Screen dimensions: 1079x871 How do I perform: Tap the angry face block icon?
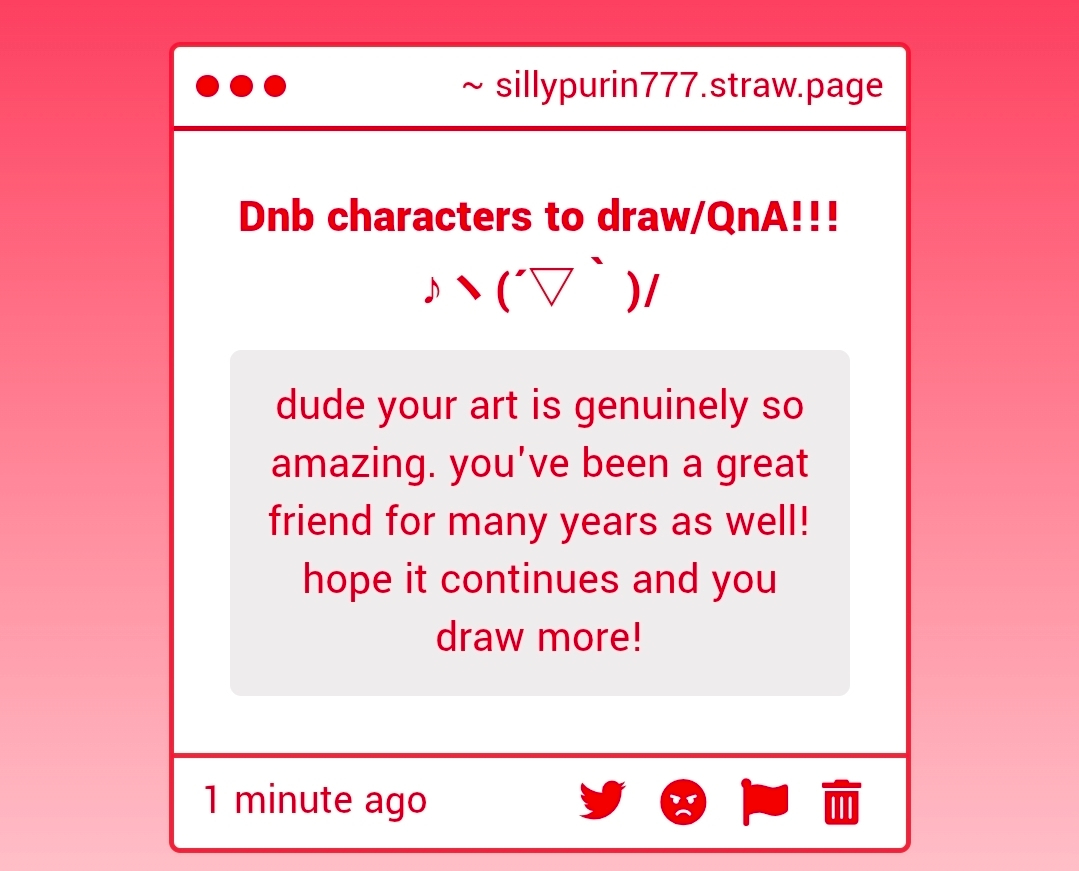click(683, 802)
